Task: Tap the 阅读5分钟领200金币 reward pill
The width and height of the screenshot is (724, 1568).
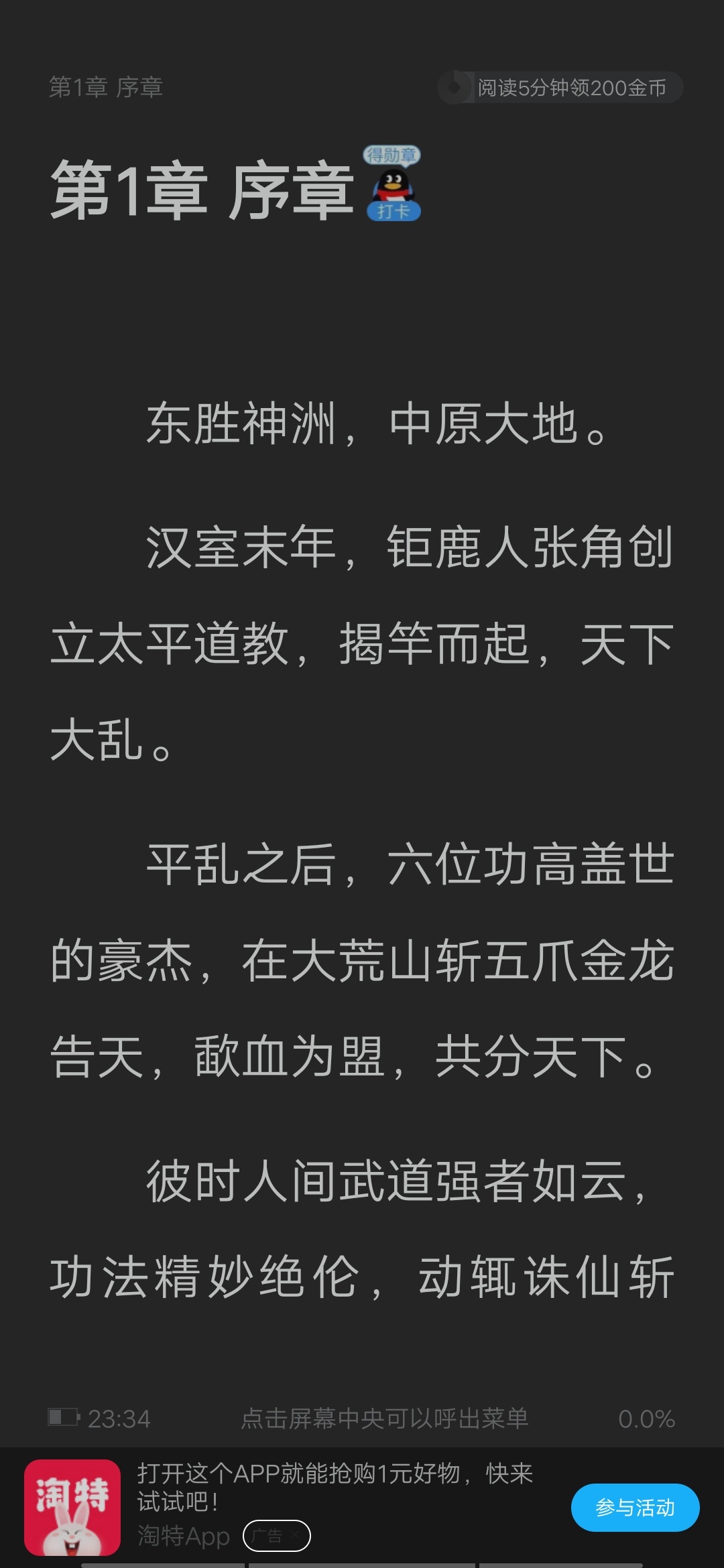Action: [x=560, y=88]
